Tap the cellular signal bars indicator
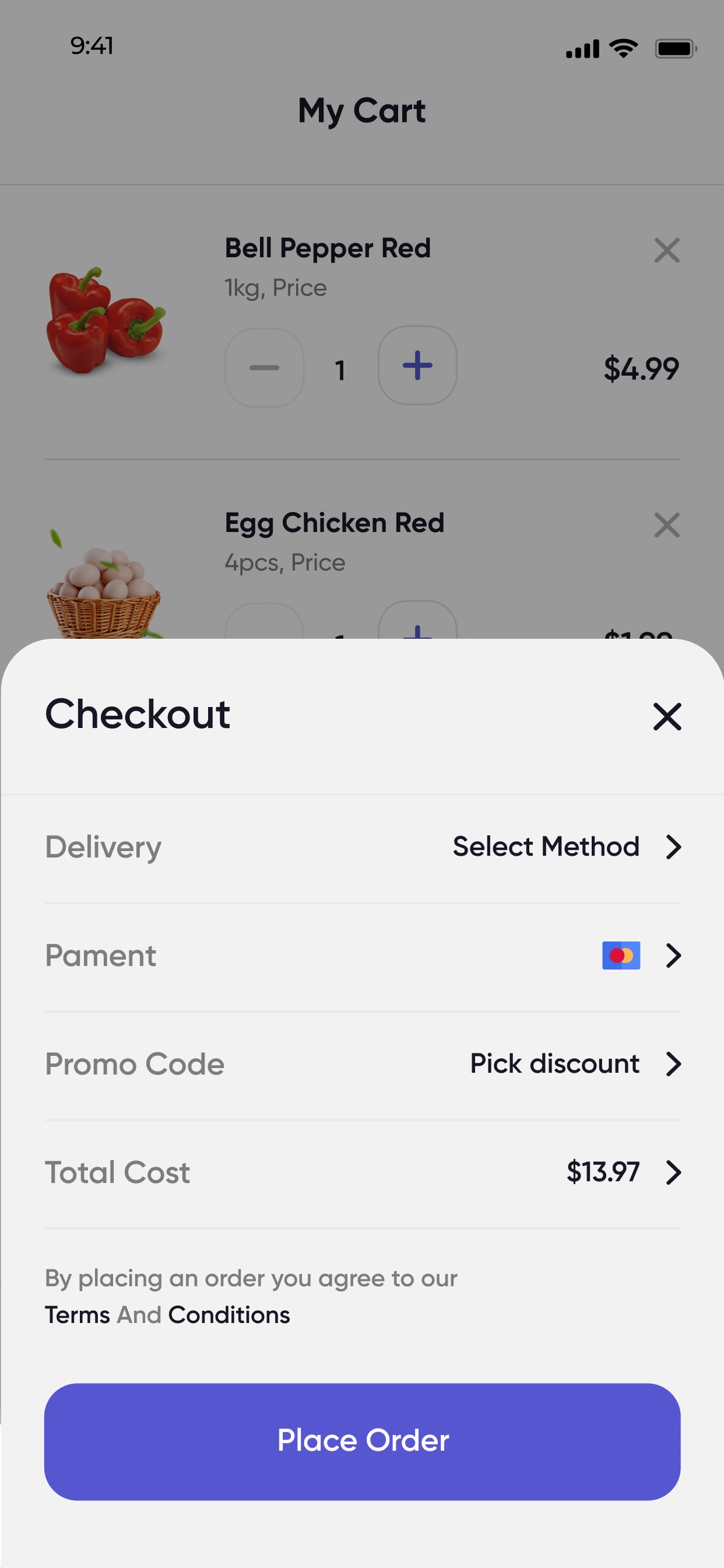This screenshot has width=724, height=1568. 583,48
